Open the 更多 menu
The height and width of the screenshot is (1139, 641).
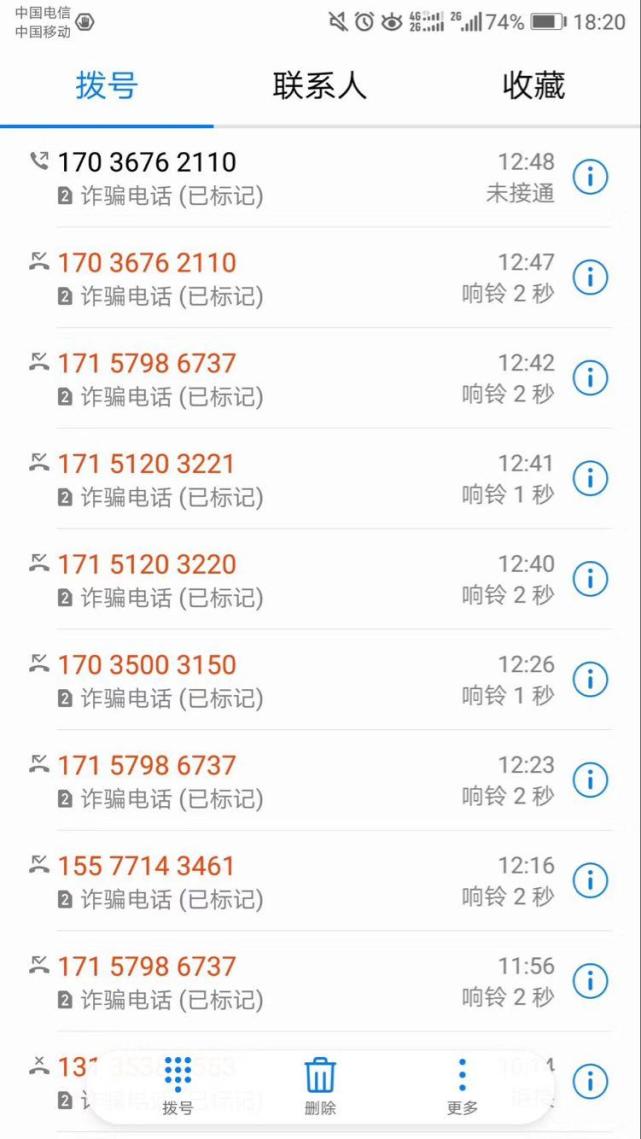[x=462, y=1085]
